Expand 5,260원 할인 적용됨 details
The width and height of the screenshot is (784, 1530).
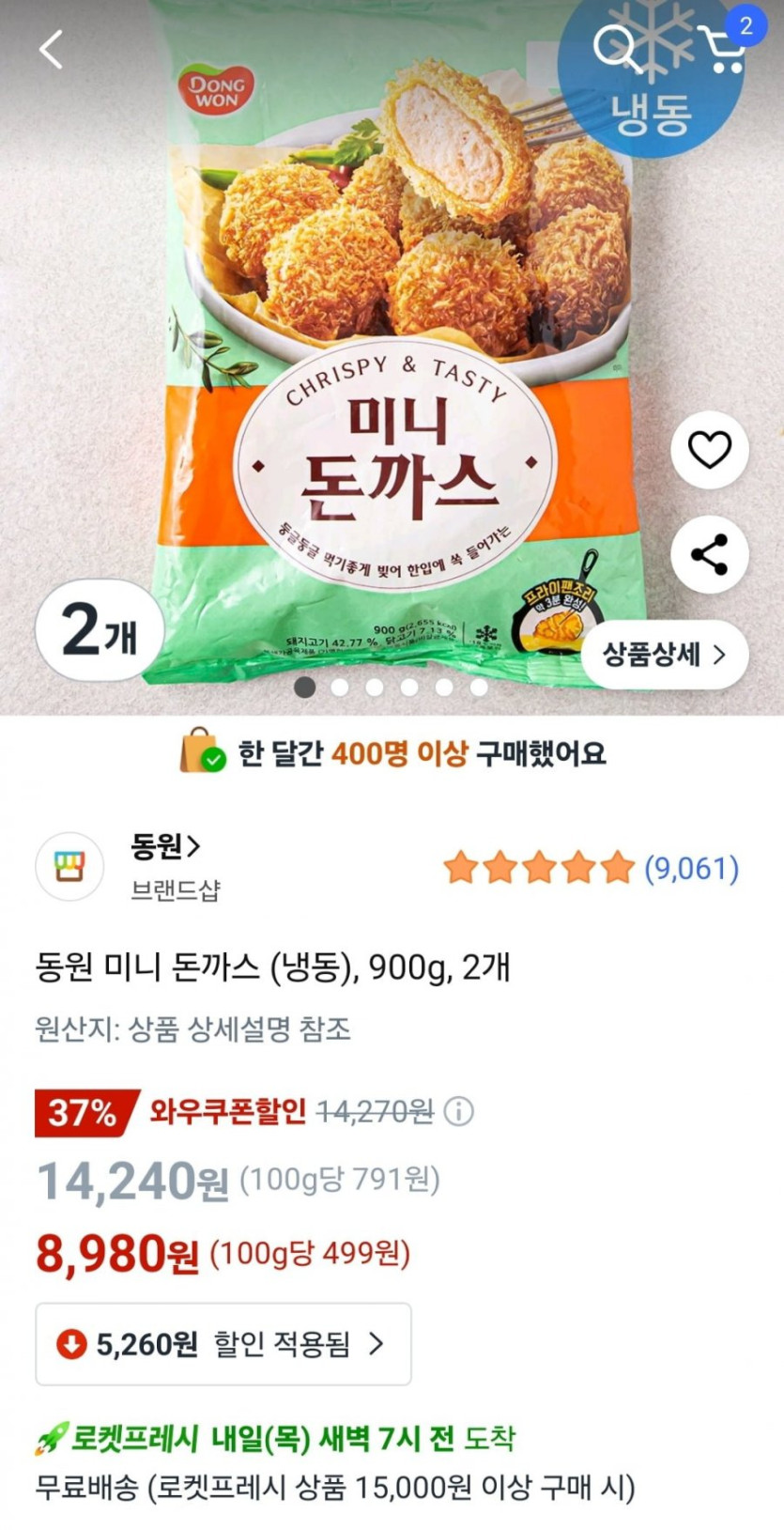tap(223, 1344)
